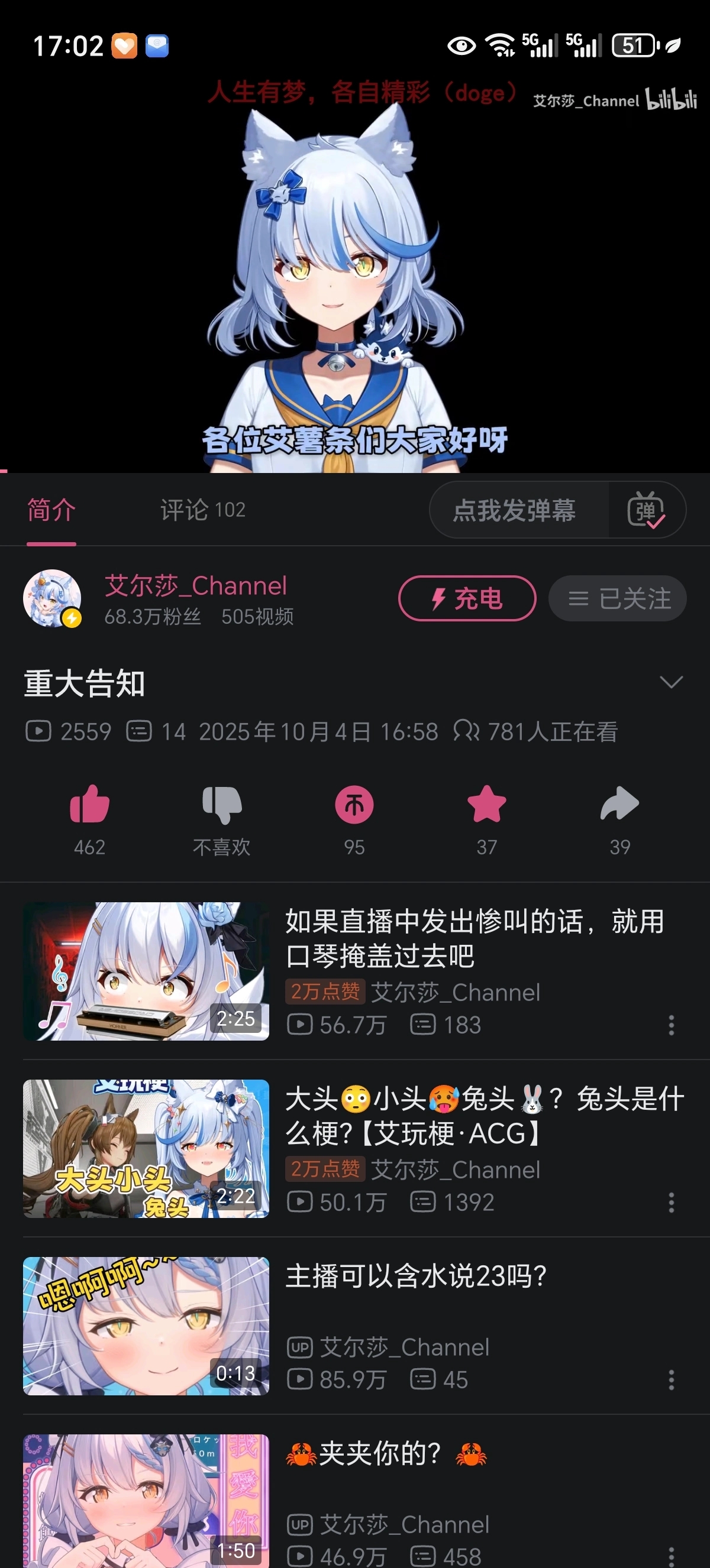This screenshot has width=710, height=1568.
Task: Switch to the 评论 comments tab
Action: (202, 510)
